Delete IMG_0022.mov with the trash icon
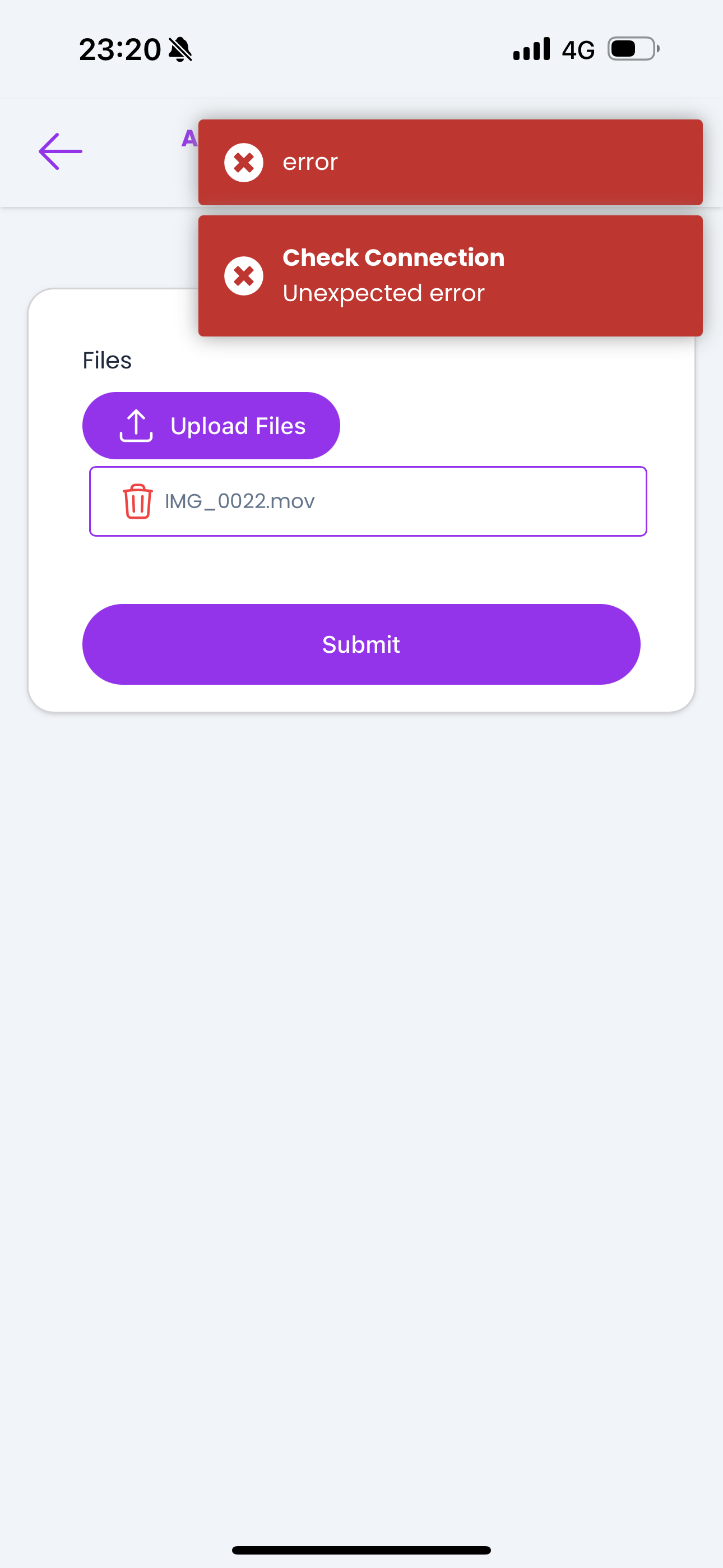 point(137,501)
